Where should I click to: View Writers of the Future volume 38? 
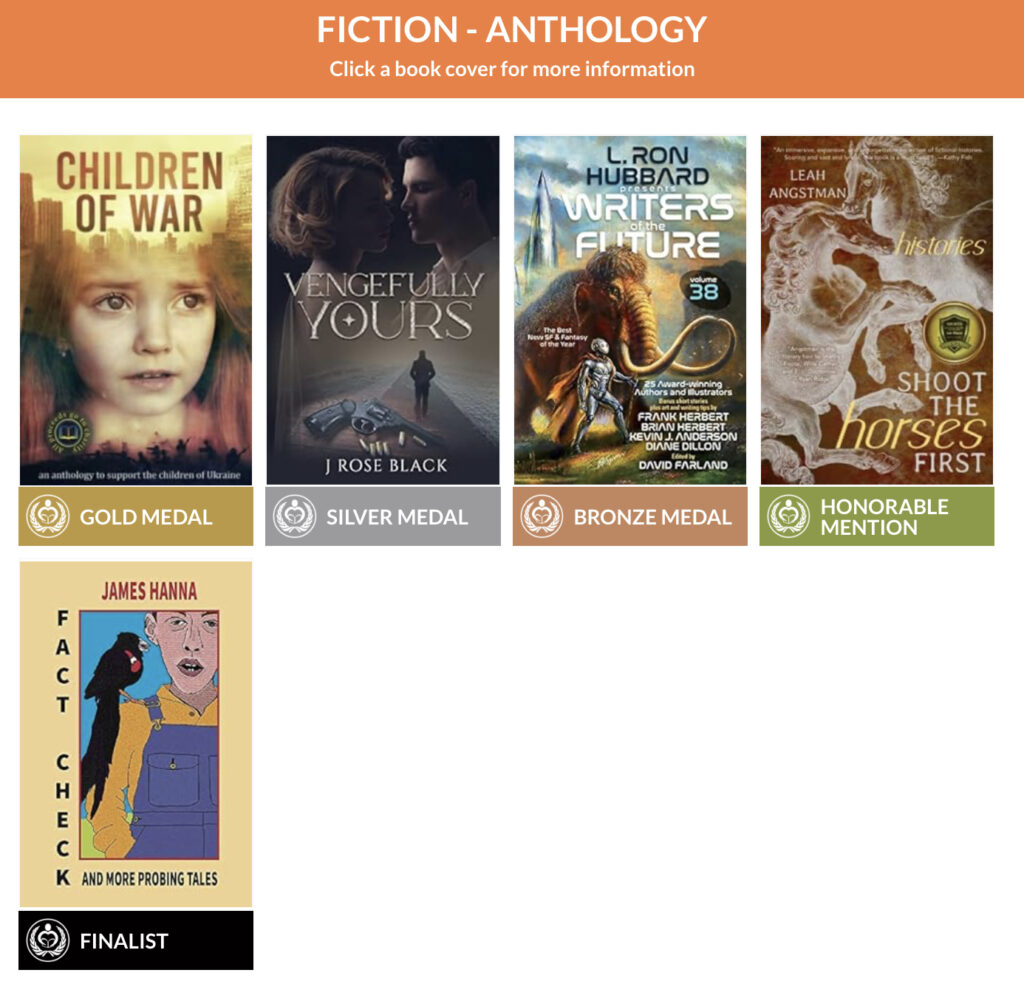point(630,310)
